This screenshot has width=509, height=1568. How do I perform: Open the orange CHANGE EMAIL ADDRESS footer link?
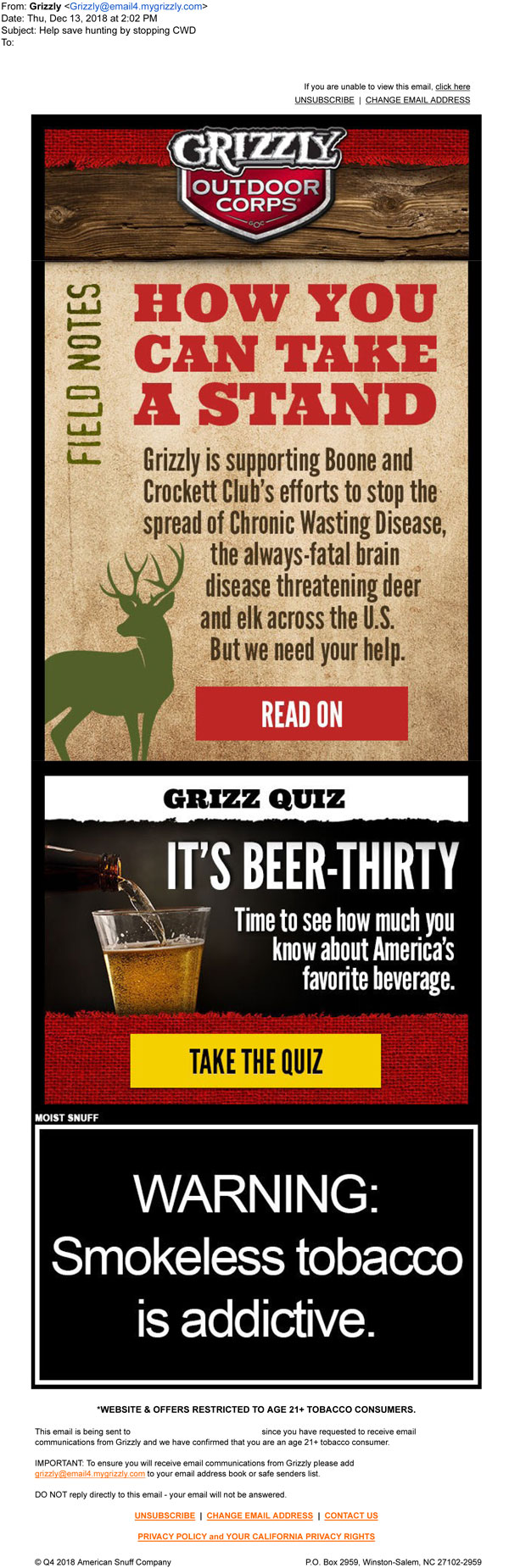pyautogui.click(x=260, y=1515)
